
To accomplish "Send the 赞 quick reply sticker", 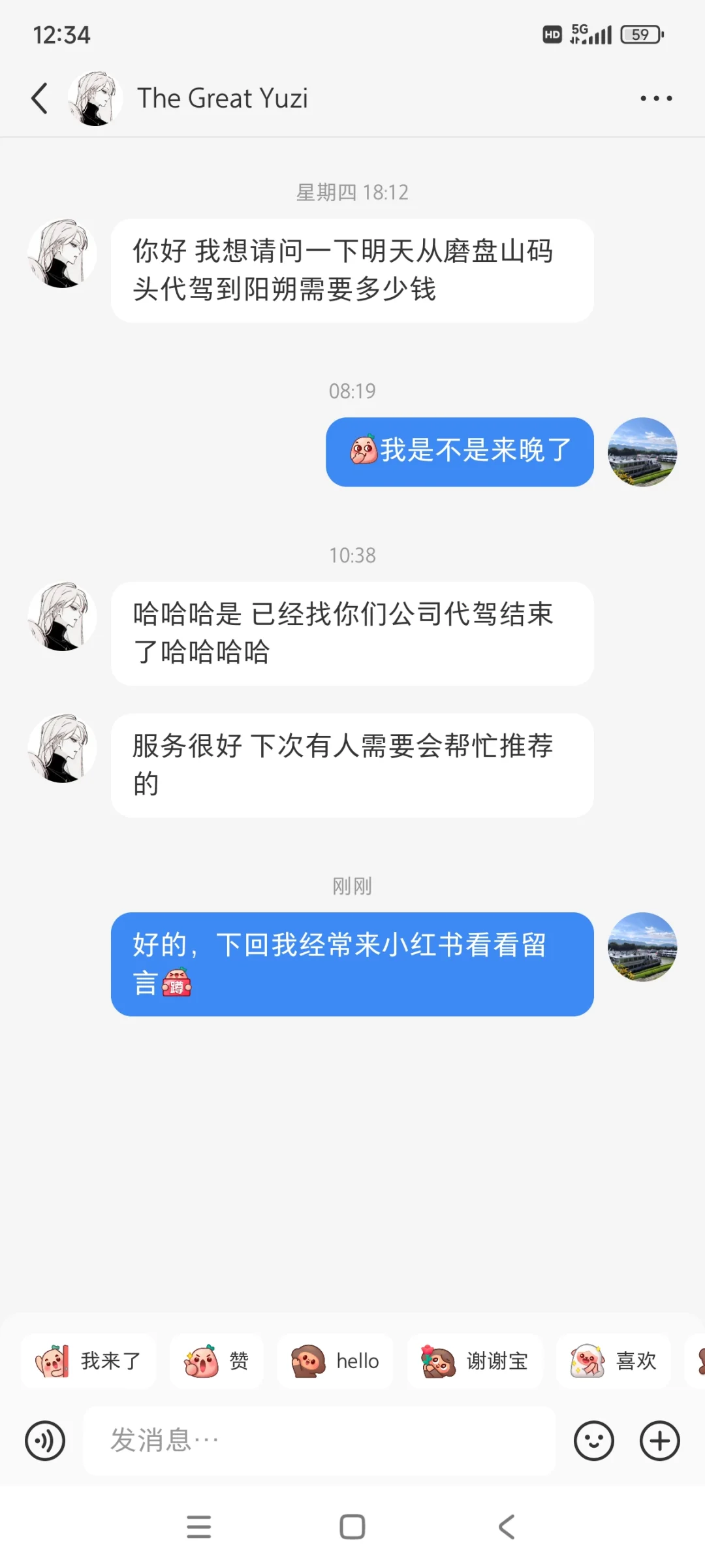I will click(217, 1362).
